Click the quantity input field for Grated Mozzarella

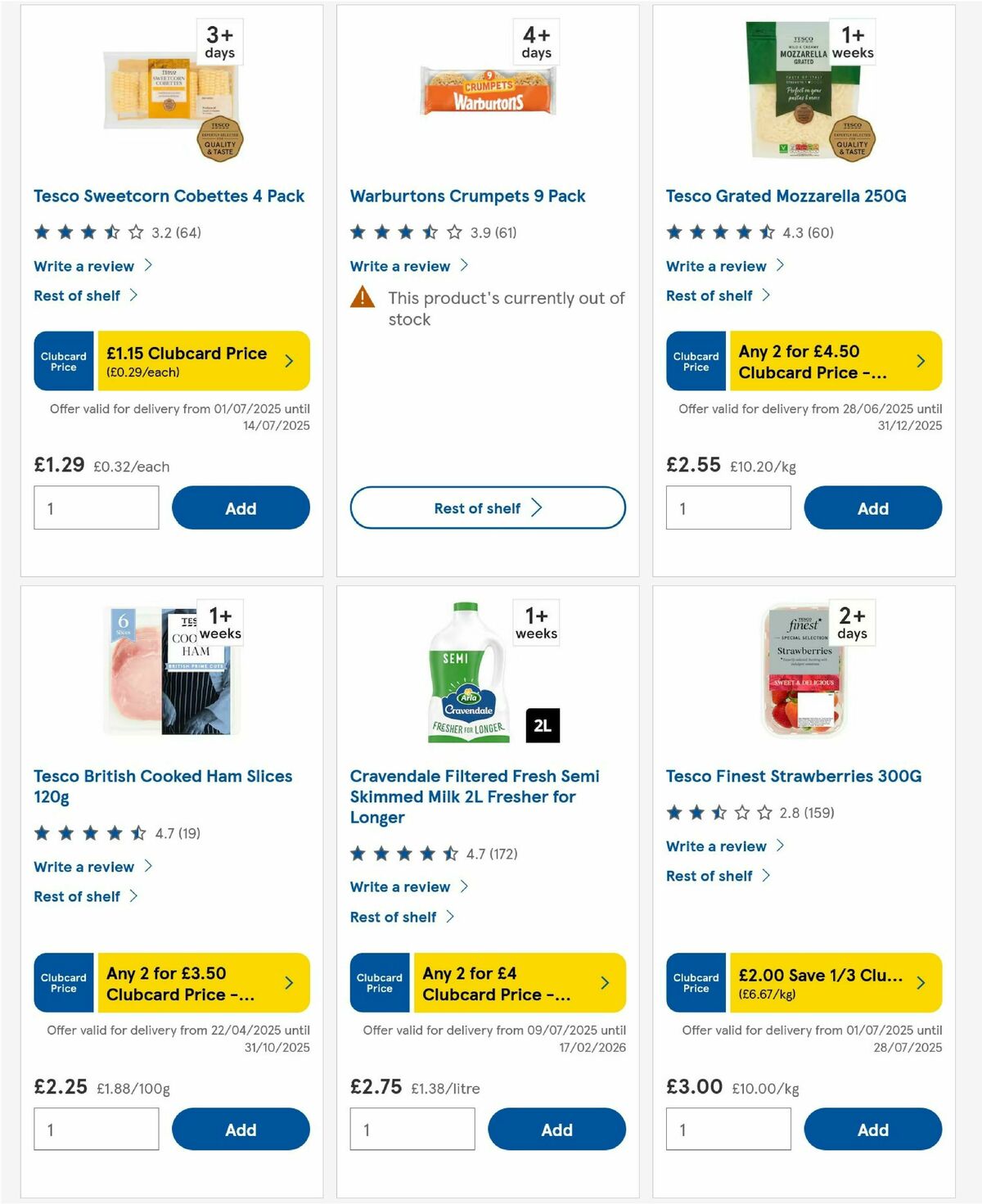[x=727, y=507]
